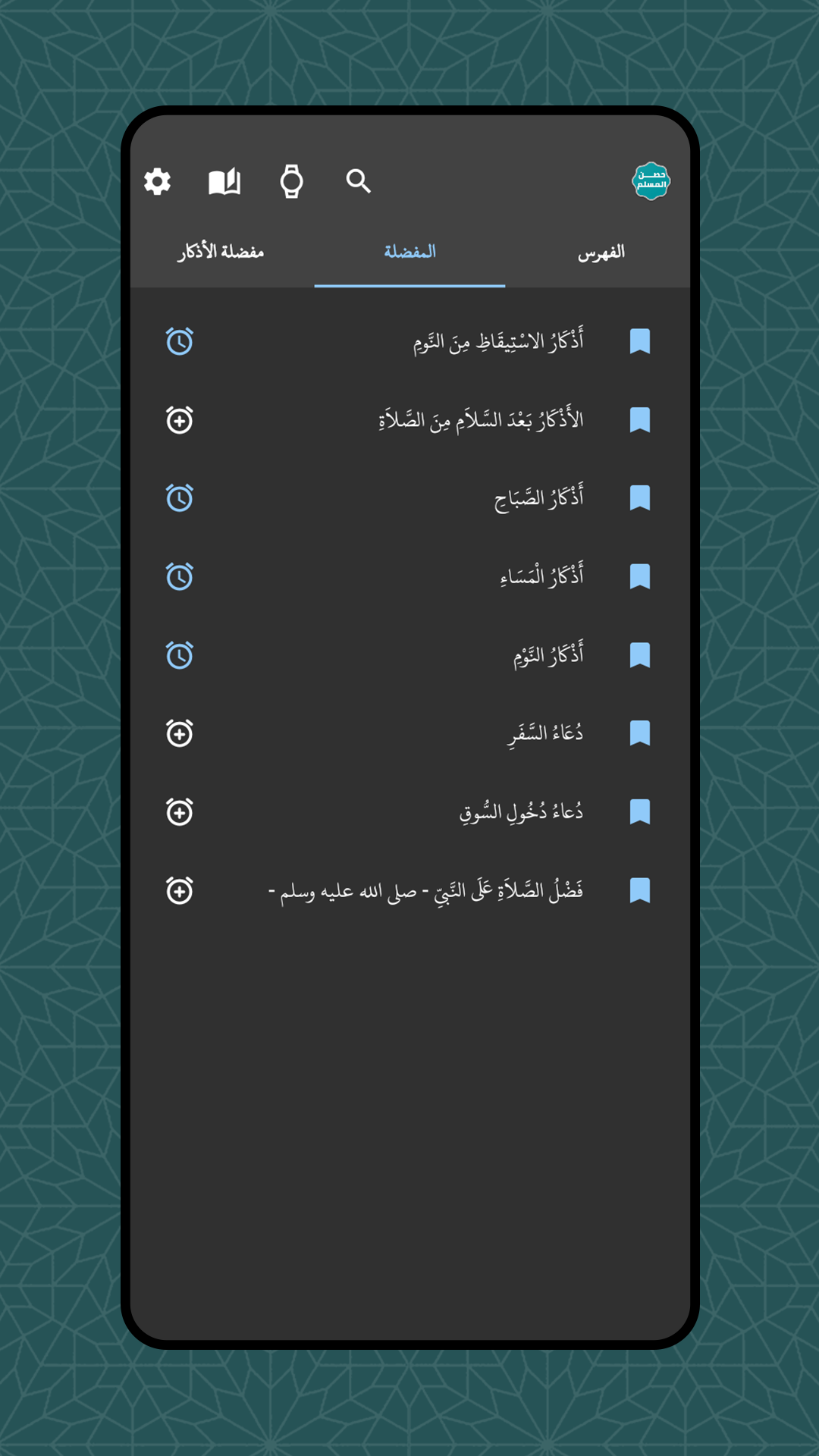Open أَذْكَارُ الْمَسَاءِ entry
The height and width of the screenshot is (1456, 819).
[541, 577]
